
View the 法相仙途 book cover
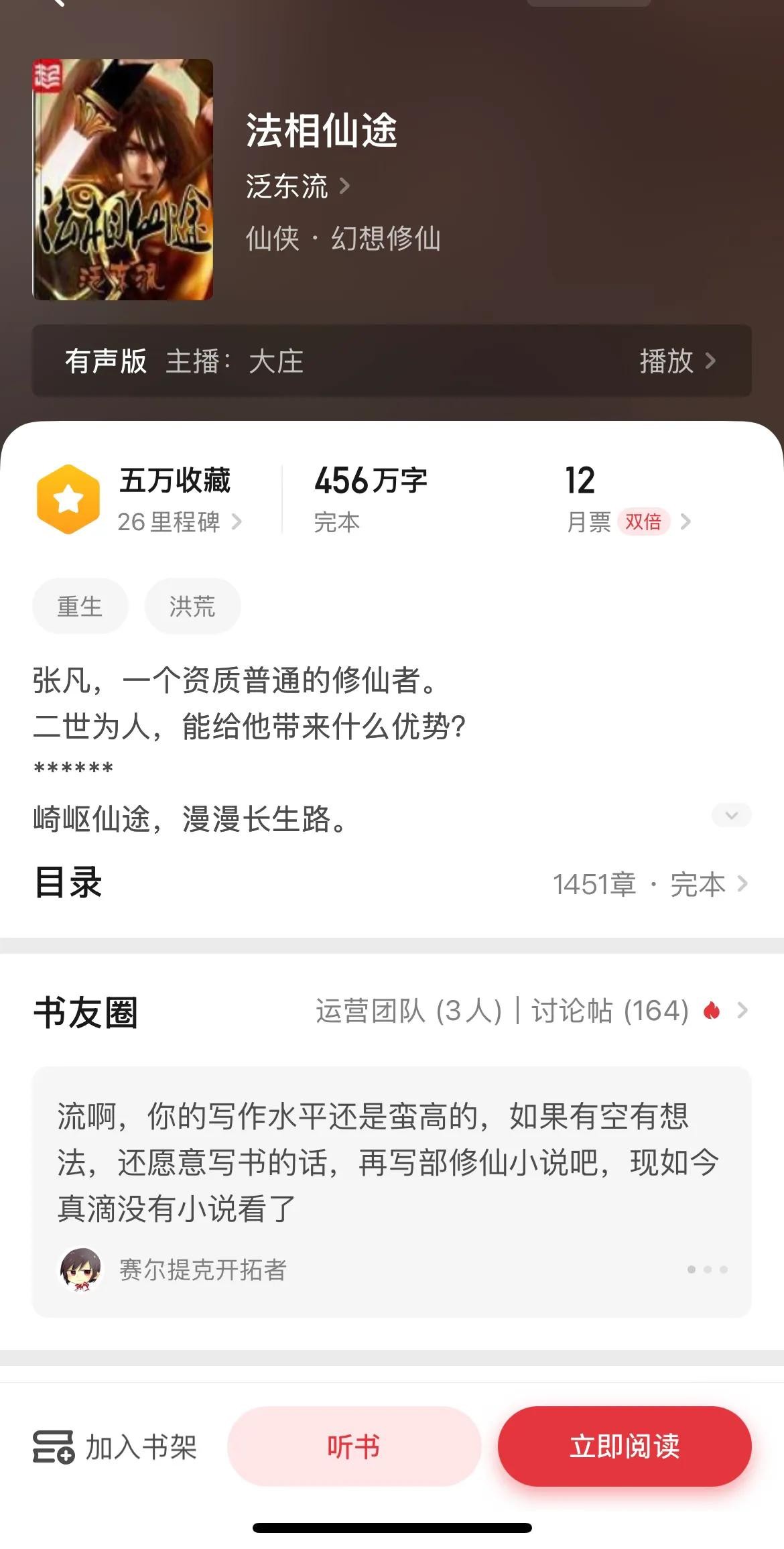(x=123, y=180)
